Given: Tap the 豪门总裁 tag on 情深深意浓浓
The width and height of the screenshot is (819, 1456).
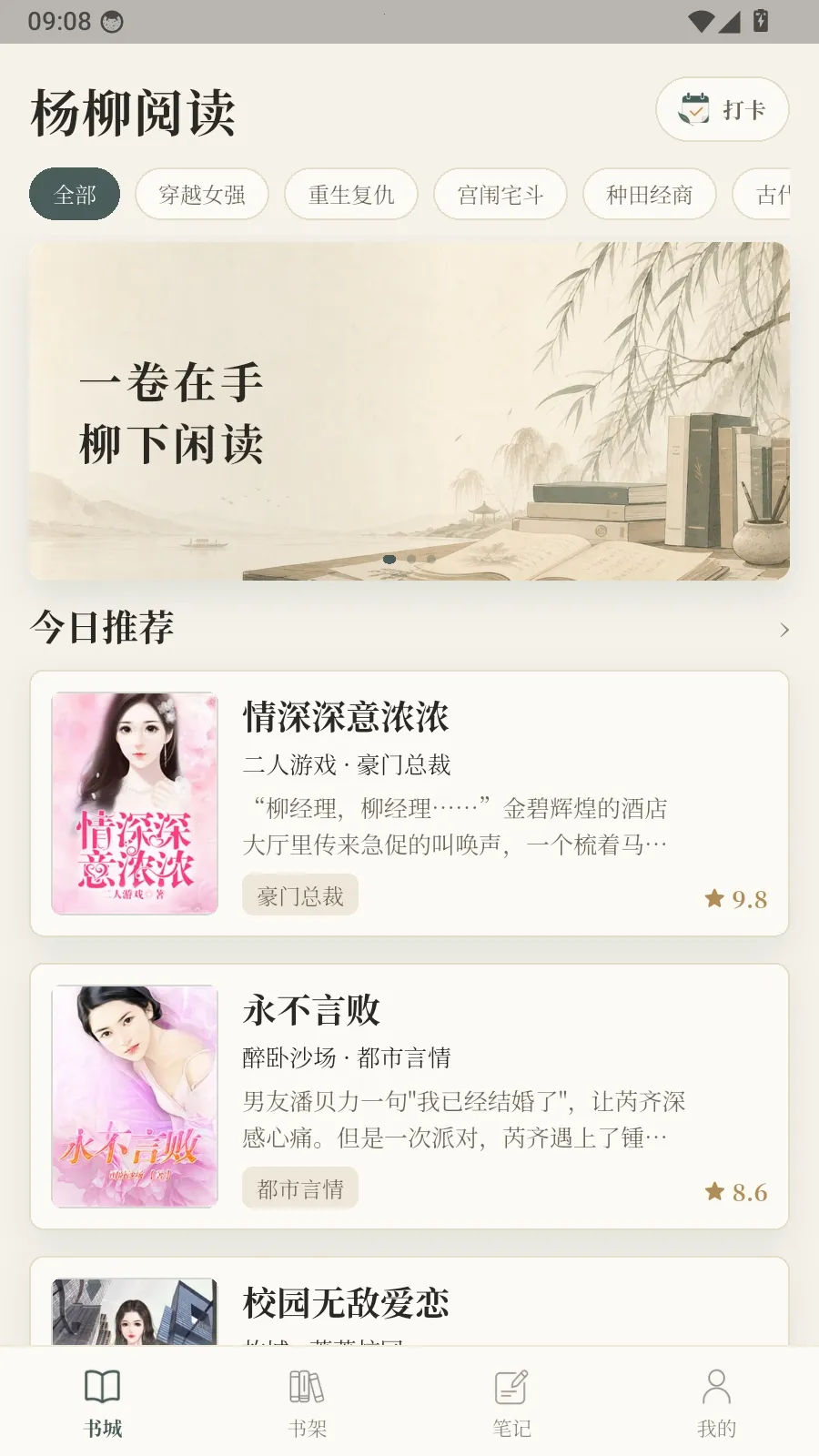Looking at the screenshot, I should [x=300, y=895].
